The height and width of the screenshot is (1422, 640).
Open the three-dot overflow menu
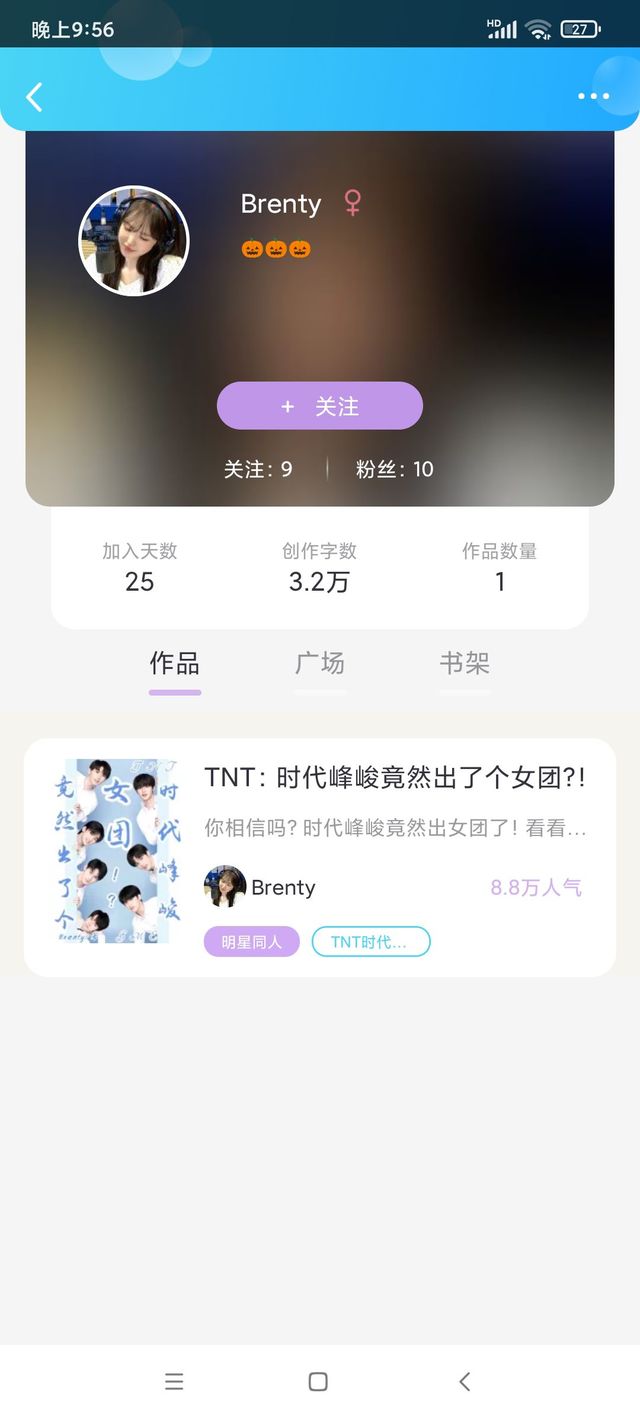click(593, 97)
